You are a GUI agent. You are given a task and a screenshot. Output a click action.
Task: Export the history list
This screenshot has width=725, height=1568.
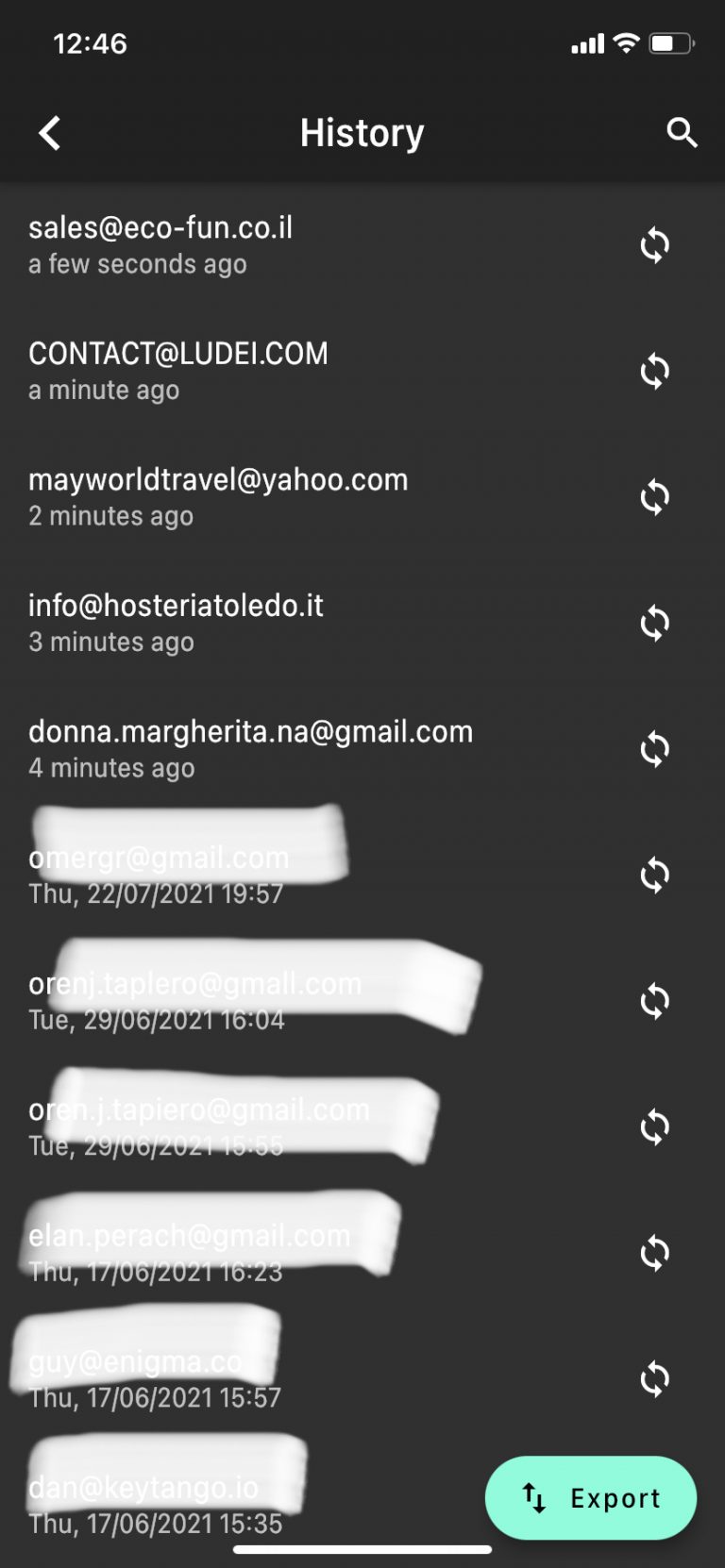[x=591, y=1497]
